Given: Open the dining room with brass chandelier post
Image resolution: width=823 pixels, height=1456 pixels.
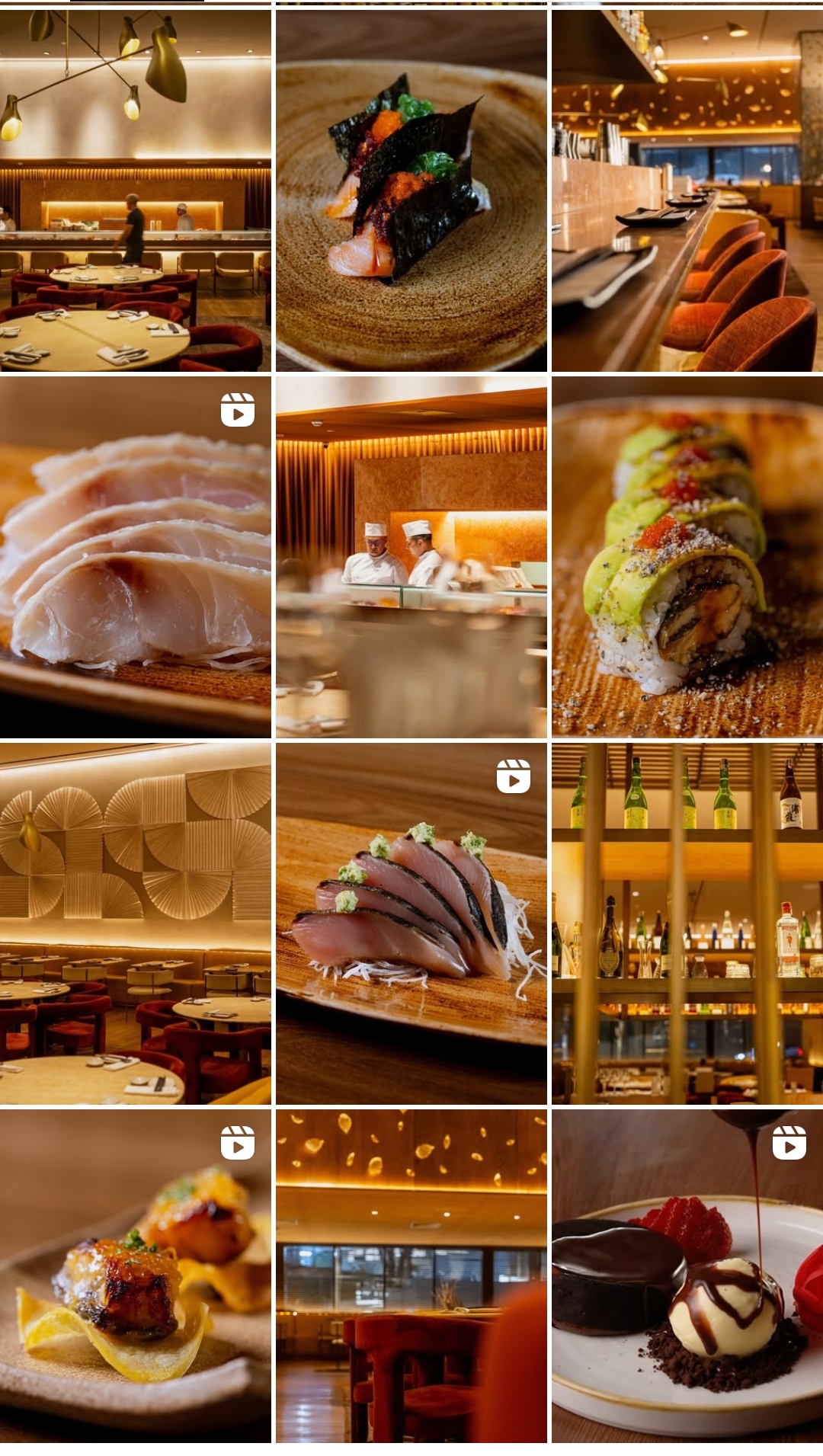Looking at the screenshot, I should [135, 190].
